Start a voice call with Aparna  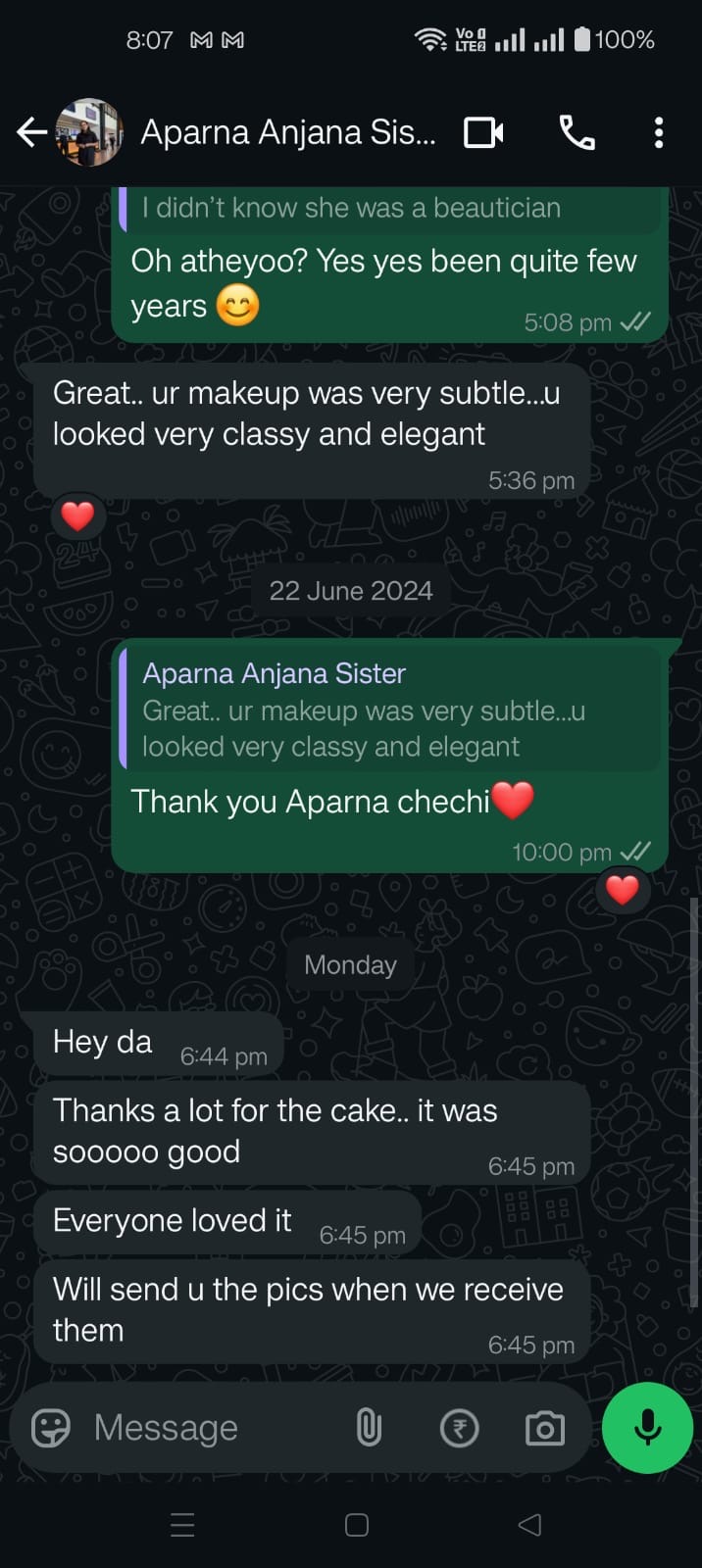577,132
